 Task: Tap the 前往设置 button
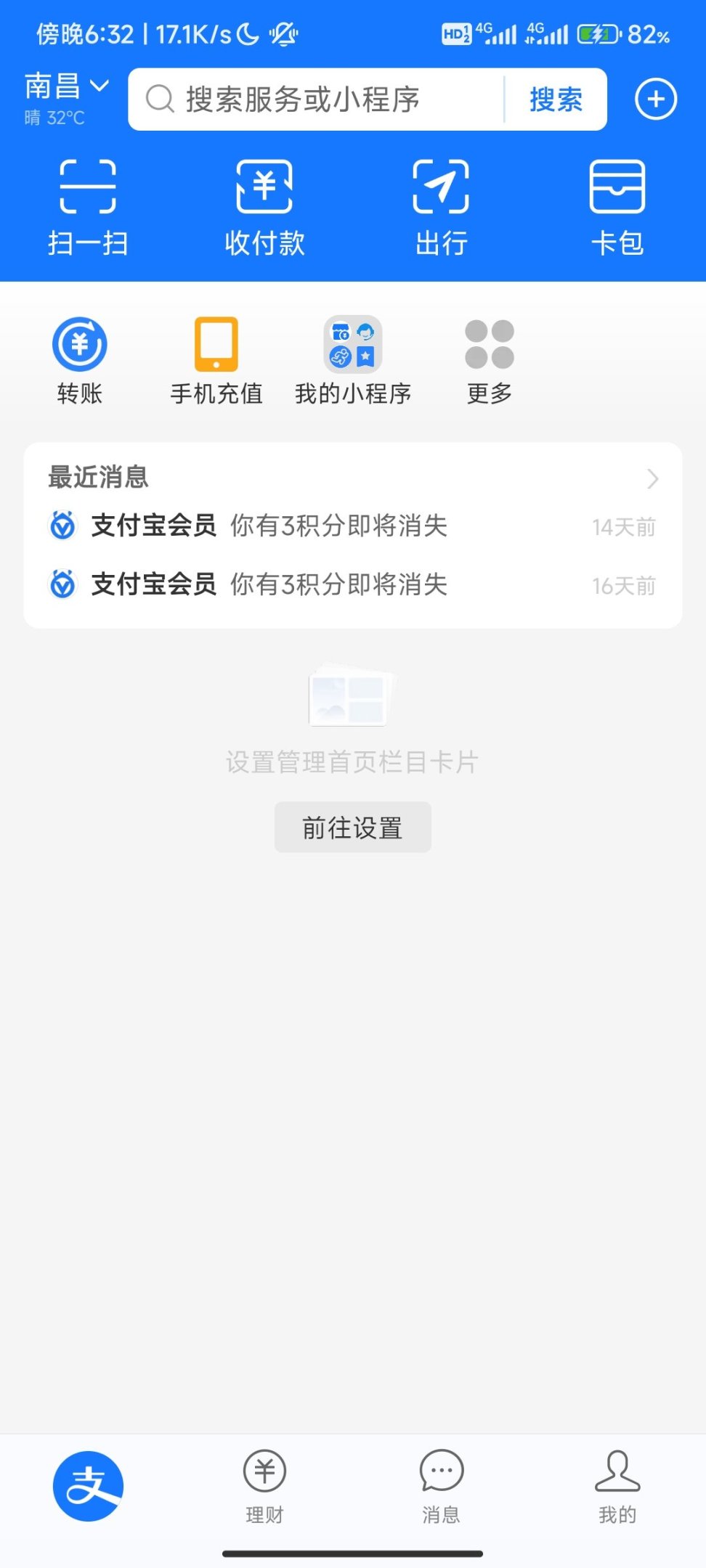tap(353, 828)
